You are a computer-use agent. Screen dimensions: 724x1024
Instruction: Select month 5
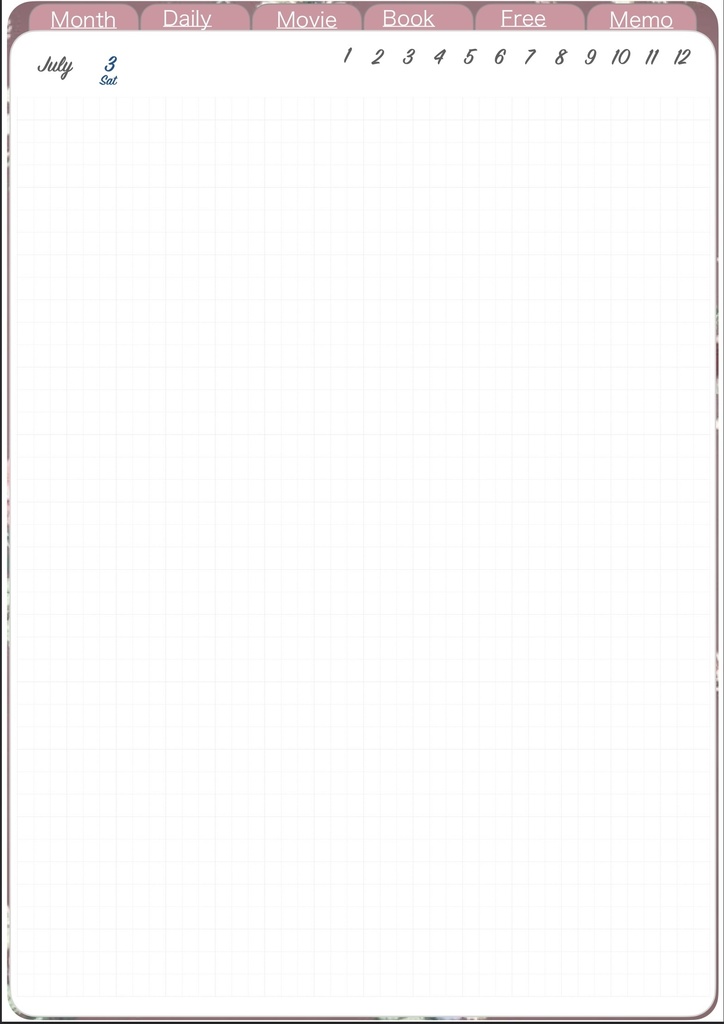coord(469,57)
